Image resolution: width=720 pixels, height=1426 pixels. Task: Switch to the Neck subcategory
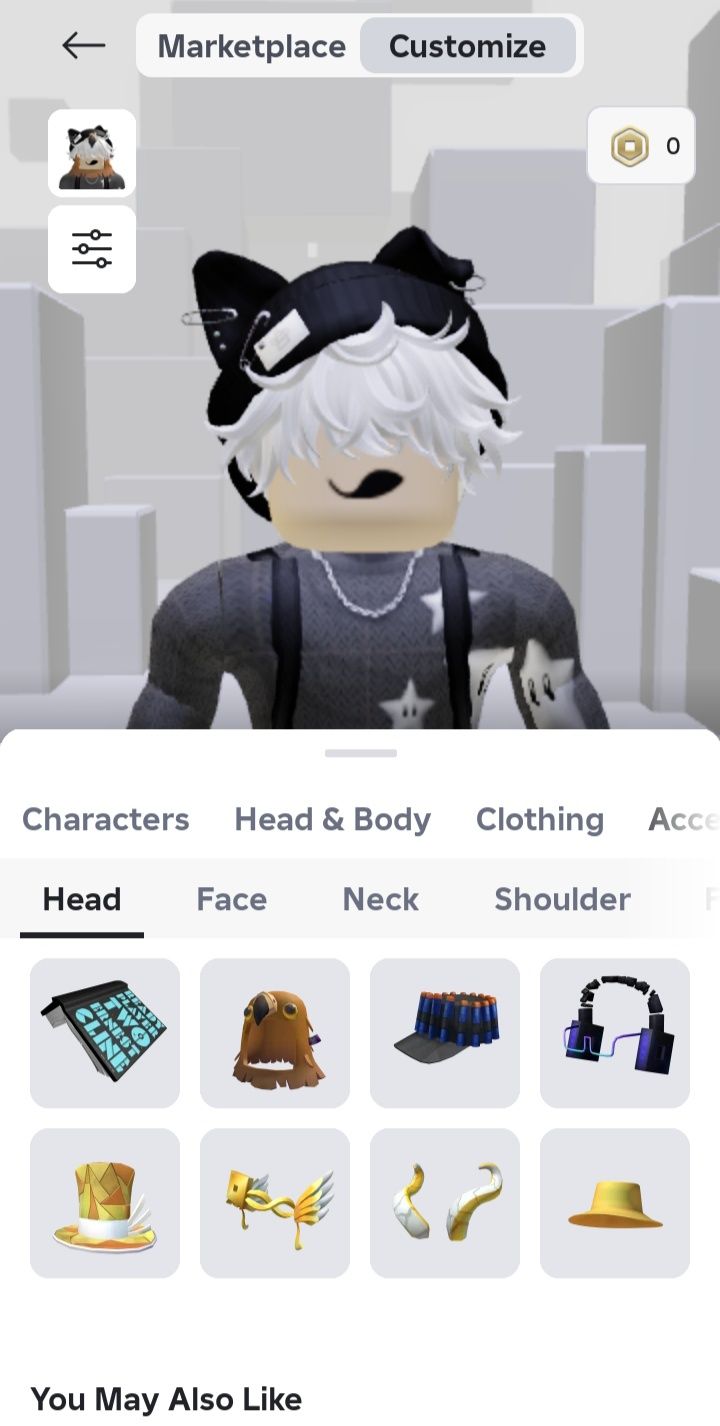[x=380, y=899]
